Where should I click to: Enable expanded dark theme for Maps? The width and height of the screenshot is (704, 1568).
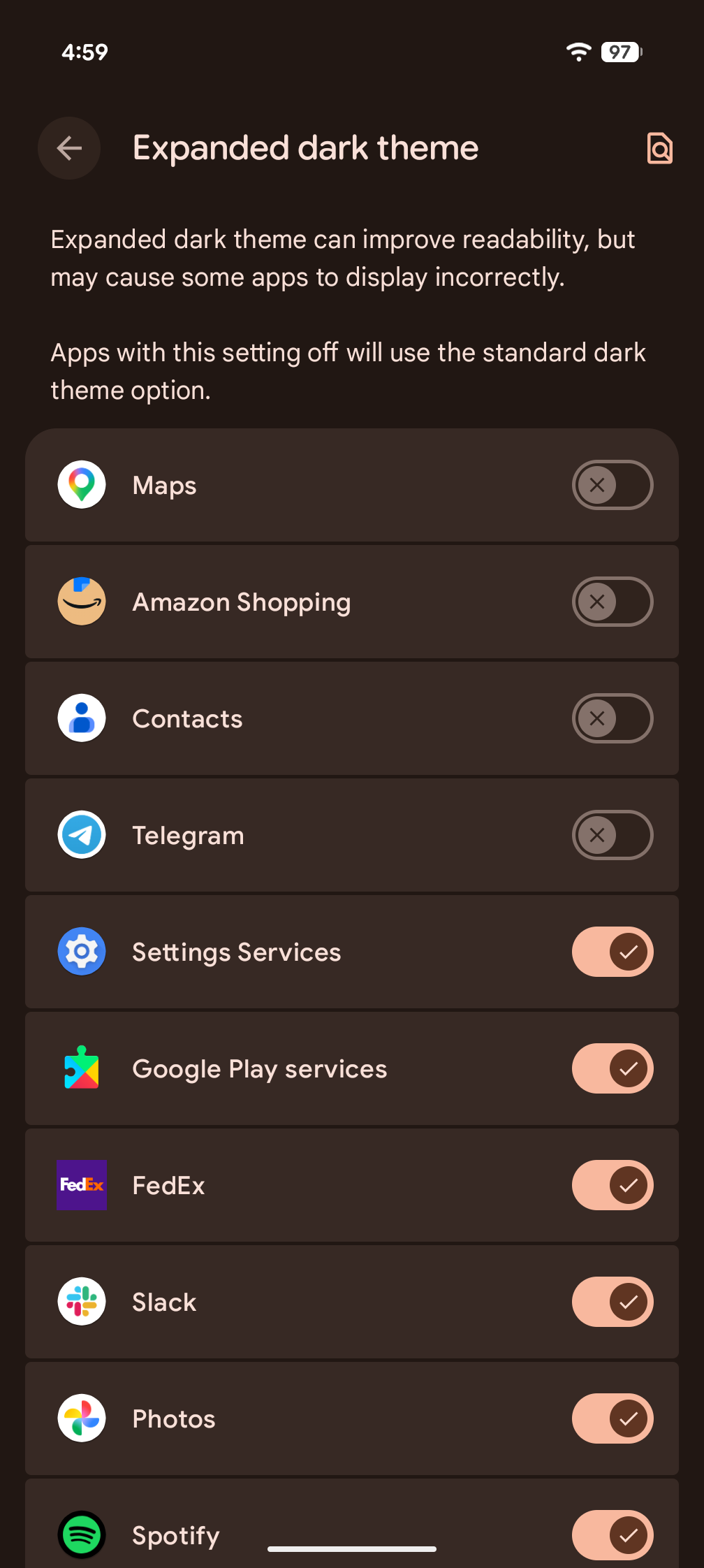(613, 485)
